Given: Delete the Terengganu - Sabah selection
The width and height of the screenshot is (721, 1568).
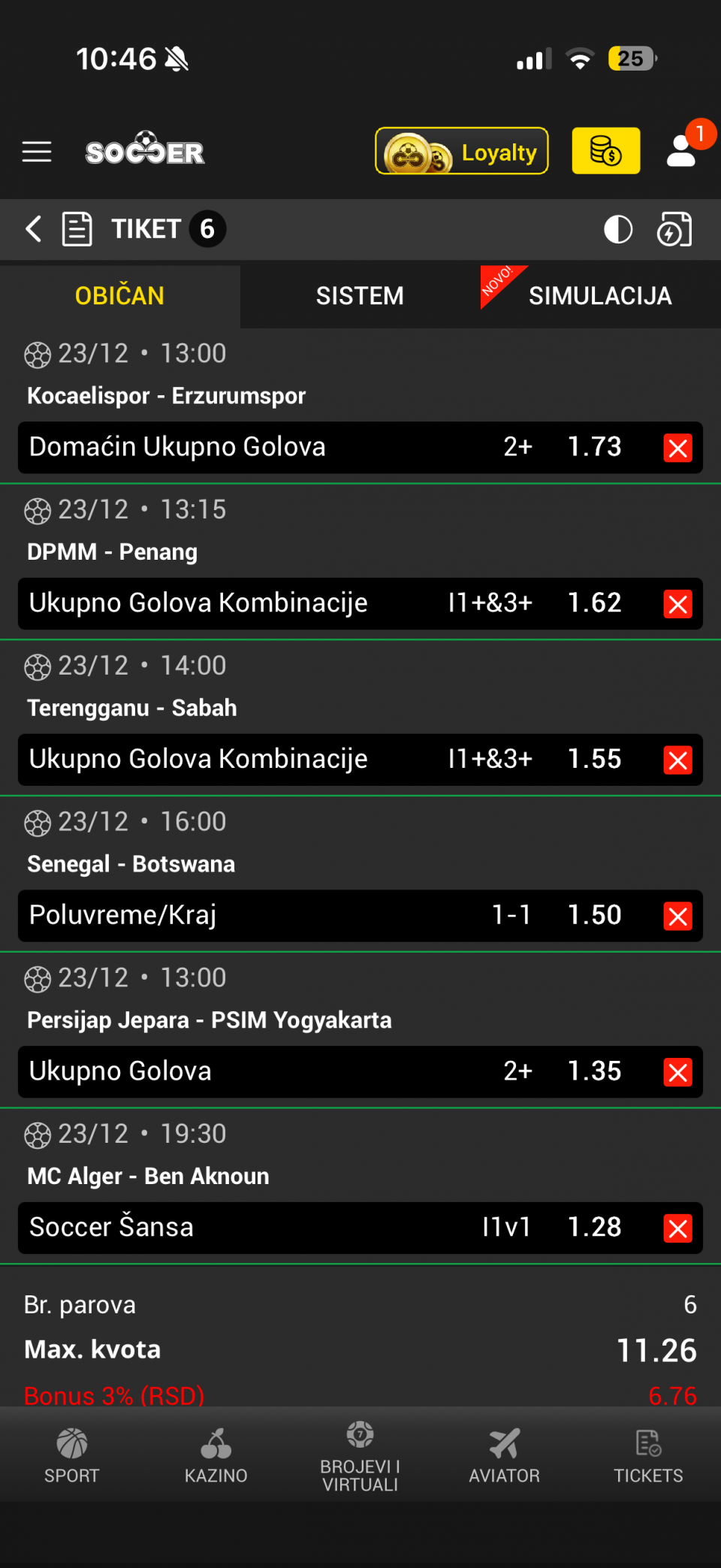Looking at the screenshot, I should point(677,760).
